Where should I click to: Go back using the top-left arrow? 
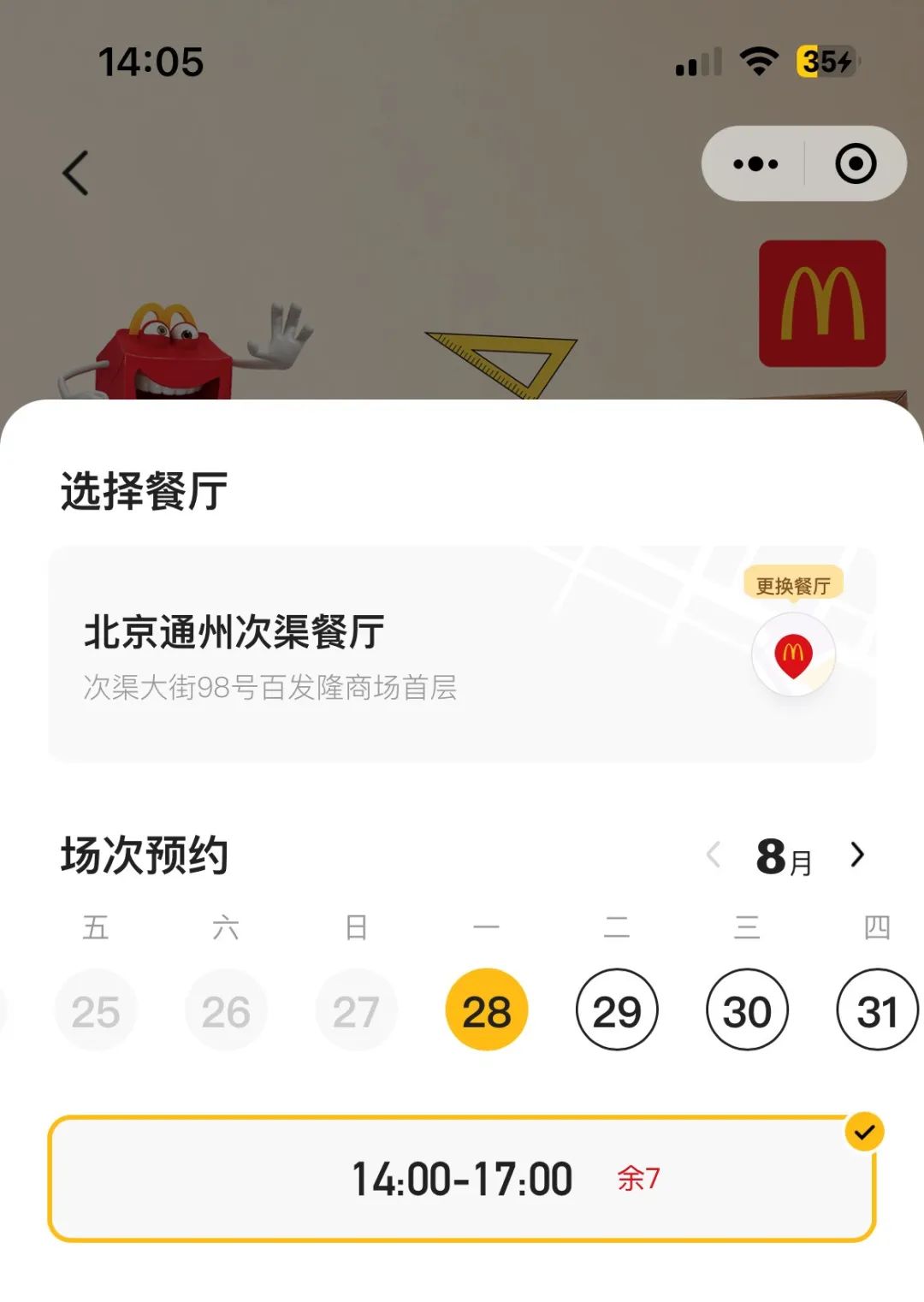[x=75, y=173]
